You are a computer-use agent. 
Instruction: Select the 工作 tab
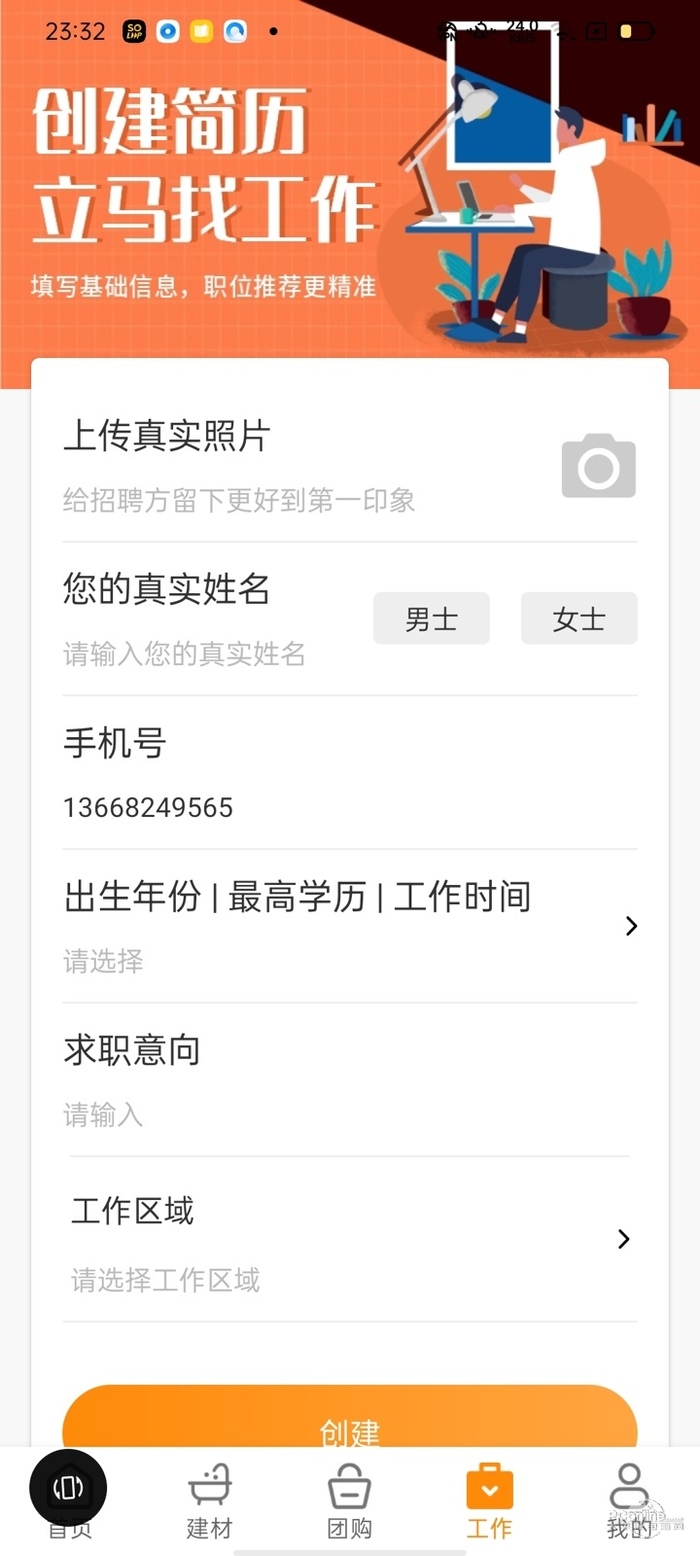click(489, 1500)
